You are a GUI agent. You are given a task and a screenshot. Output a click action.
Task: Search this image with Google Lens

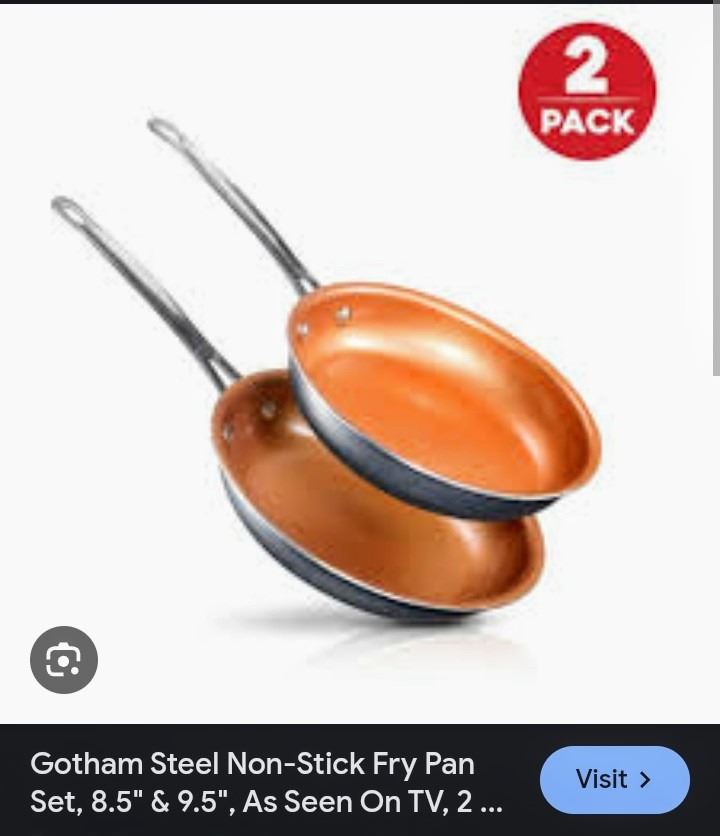64,660
